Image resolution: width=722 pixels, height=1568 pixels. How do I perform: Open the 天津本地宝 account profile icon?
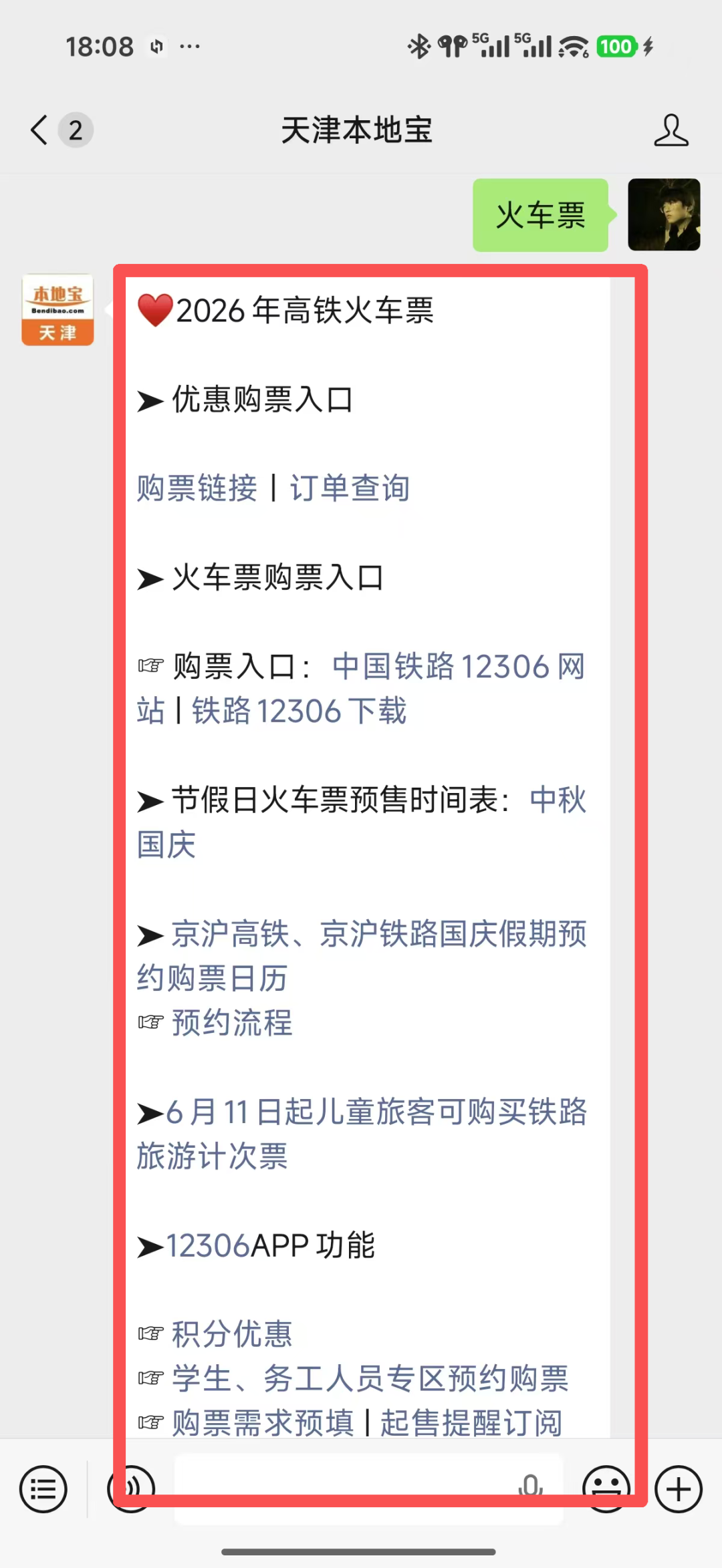671,130
